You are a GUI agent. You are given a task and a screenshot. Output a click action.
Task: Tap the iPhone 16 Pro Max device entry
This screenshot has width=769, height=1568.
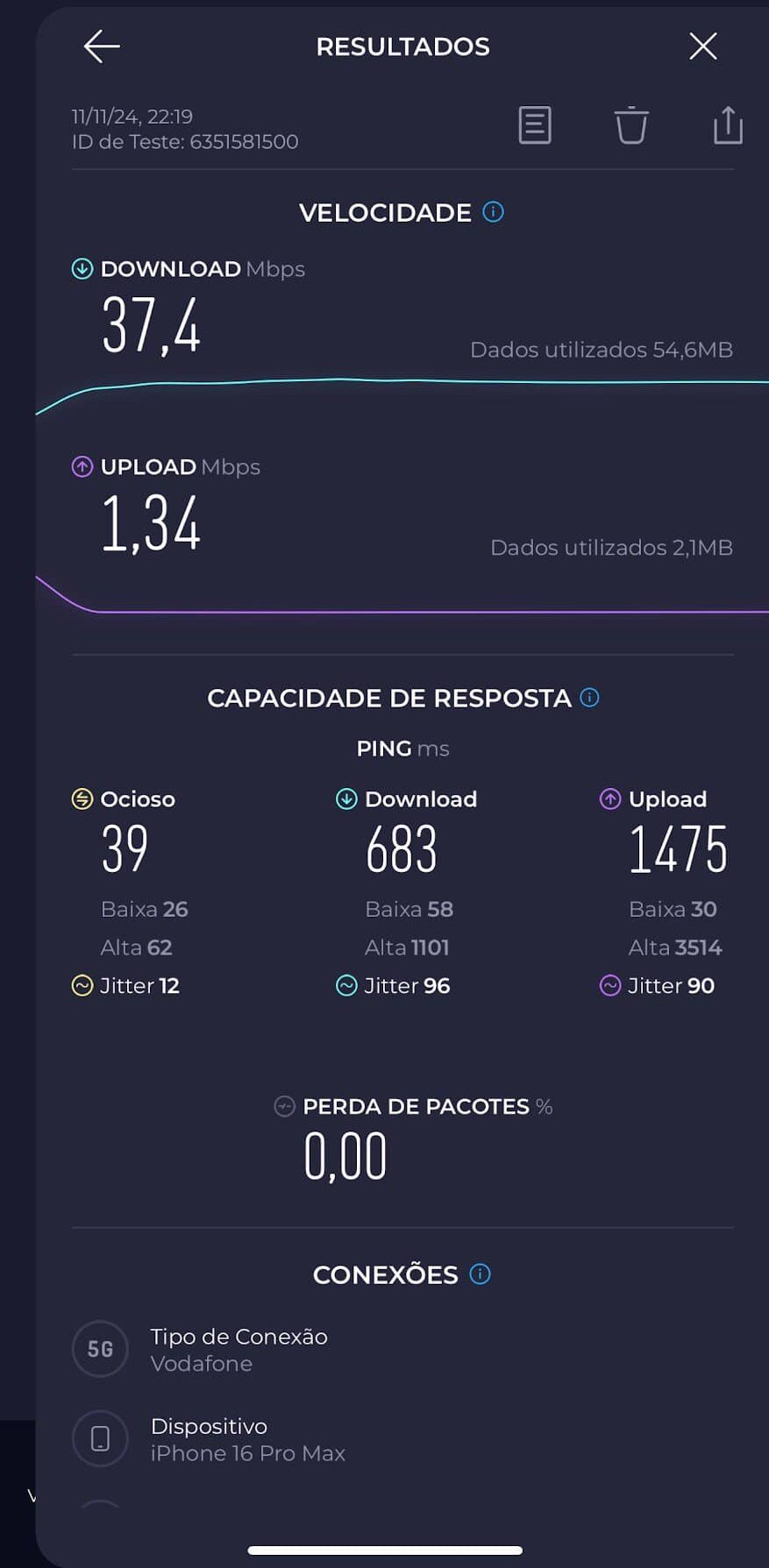(249, 1453)
